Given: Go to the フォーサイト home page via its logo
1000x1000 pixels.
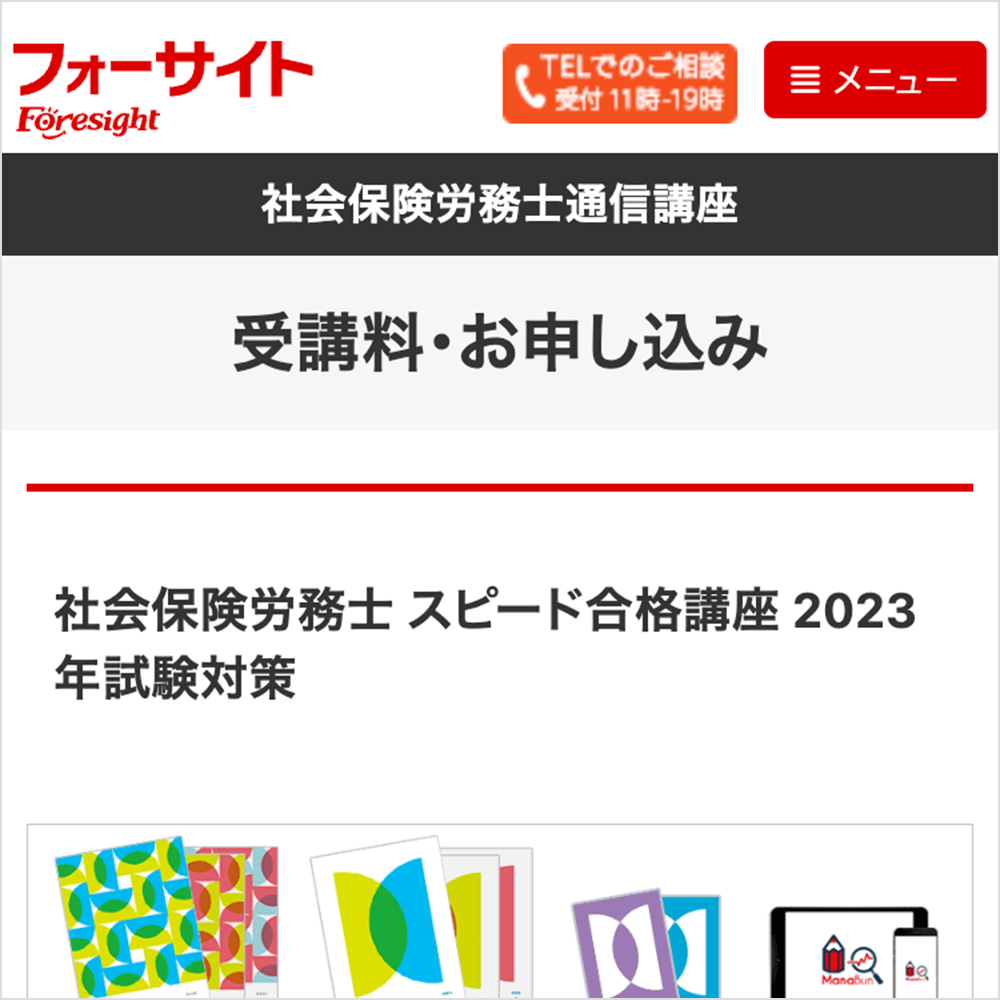Looking at the screenshot, I should [162, 88].
